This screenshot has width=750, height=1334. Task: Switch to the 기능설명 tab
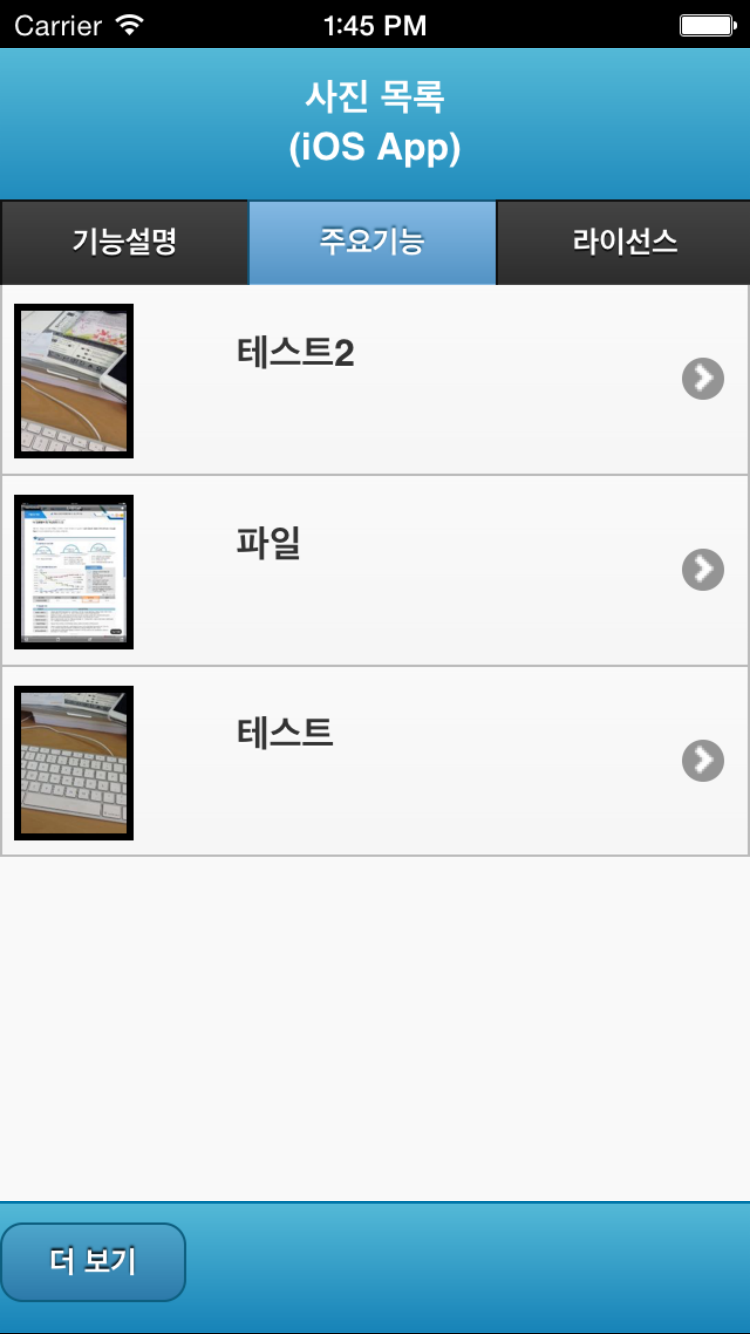click(x=124, y=242)
